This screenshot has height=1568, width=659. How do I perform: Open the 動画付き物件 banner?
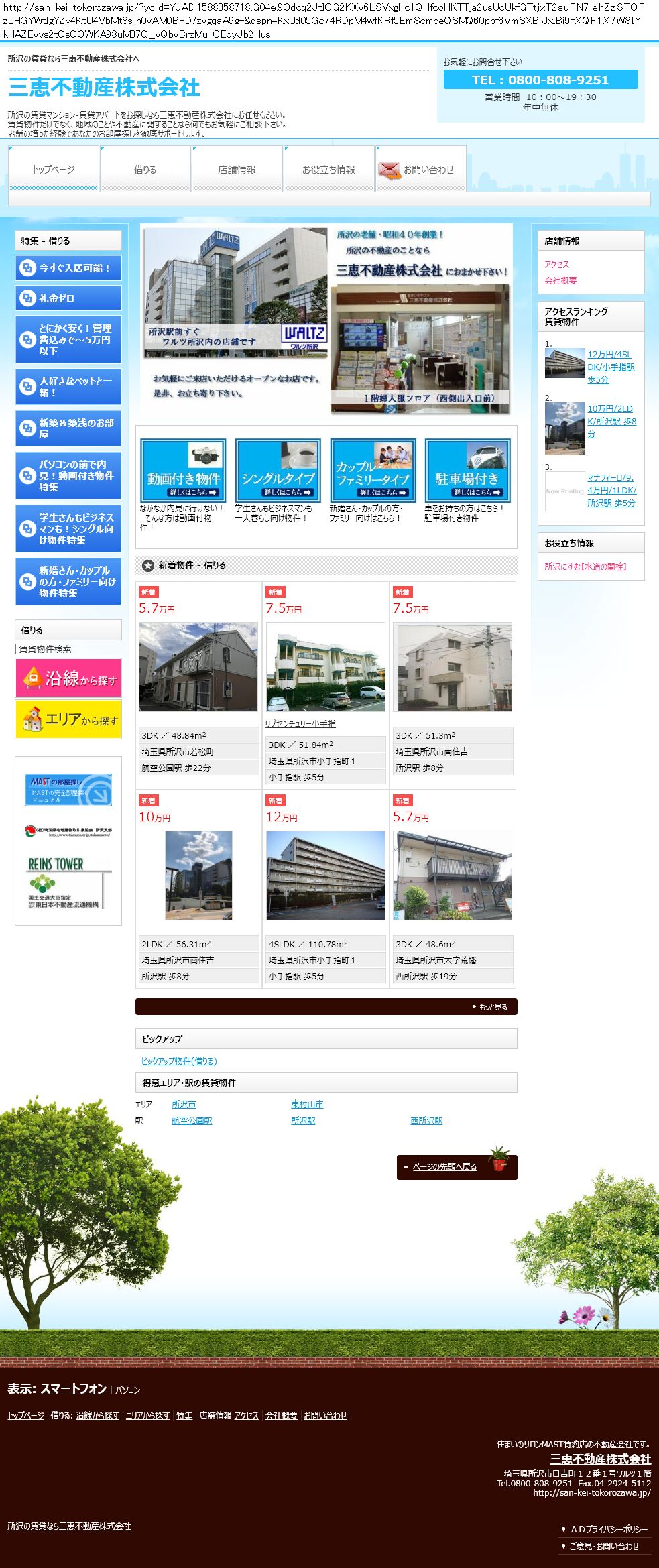coord(183,470)
